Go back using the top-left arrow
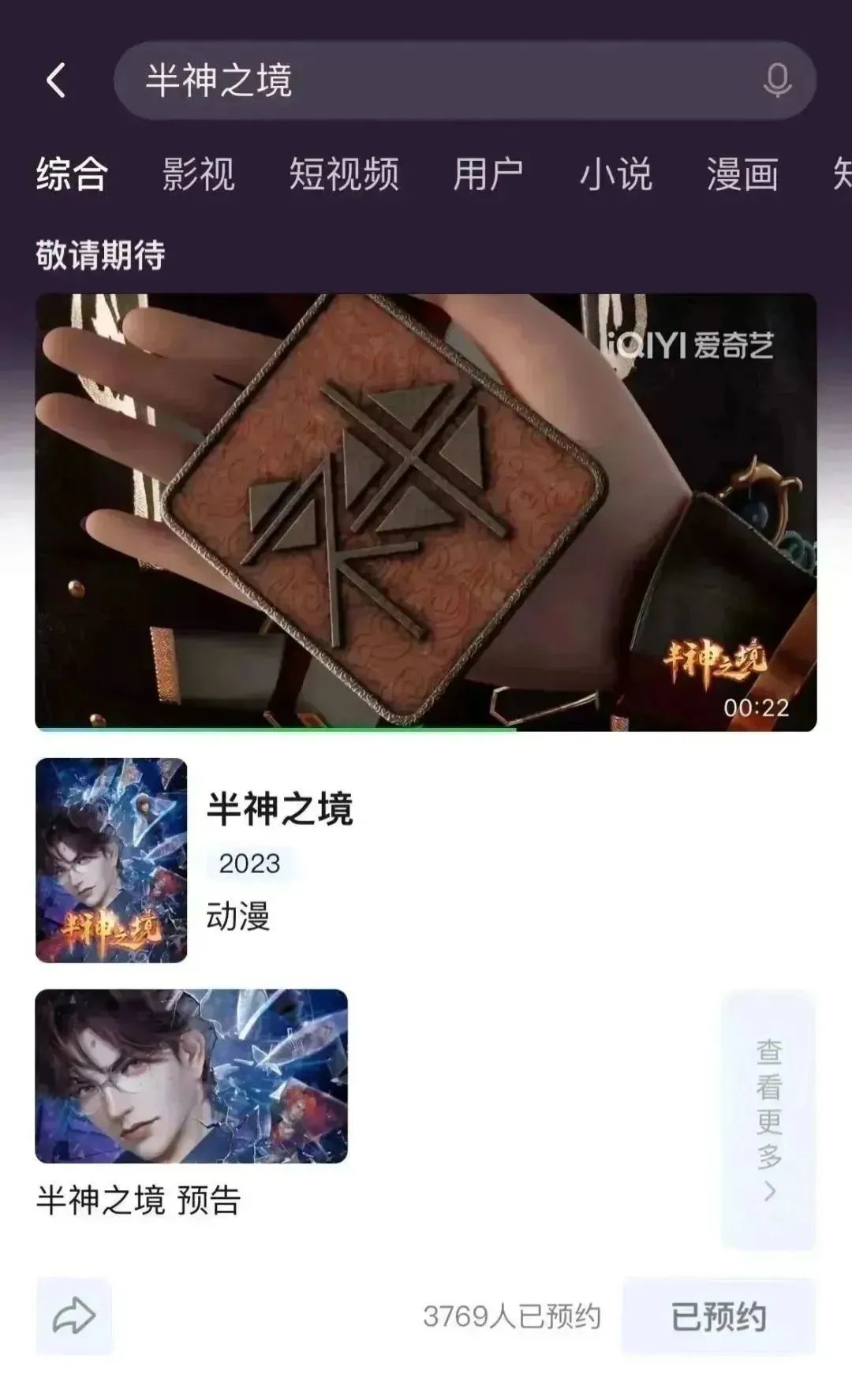This screenshot has height=1400, width=852. click(55, 80)
